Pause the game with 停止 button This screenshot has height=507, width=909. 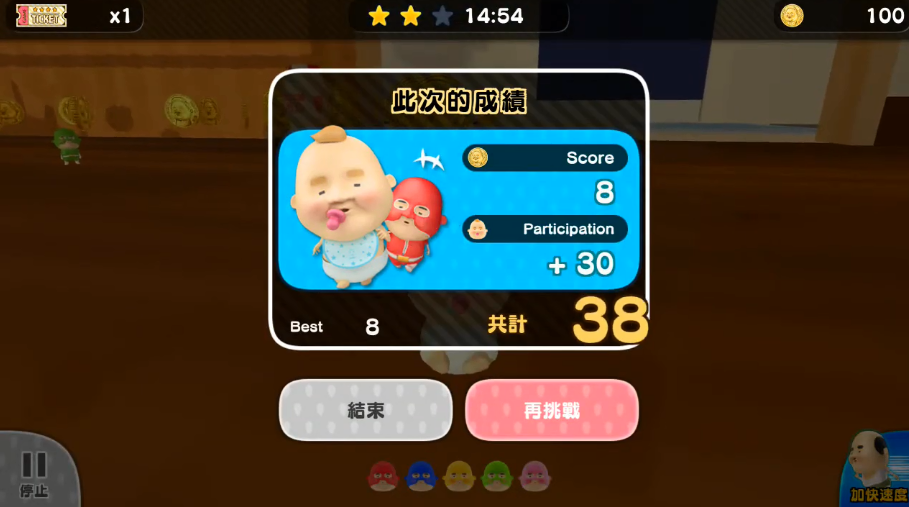[34, 472]
